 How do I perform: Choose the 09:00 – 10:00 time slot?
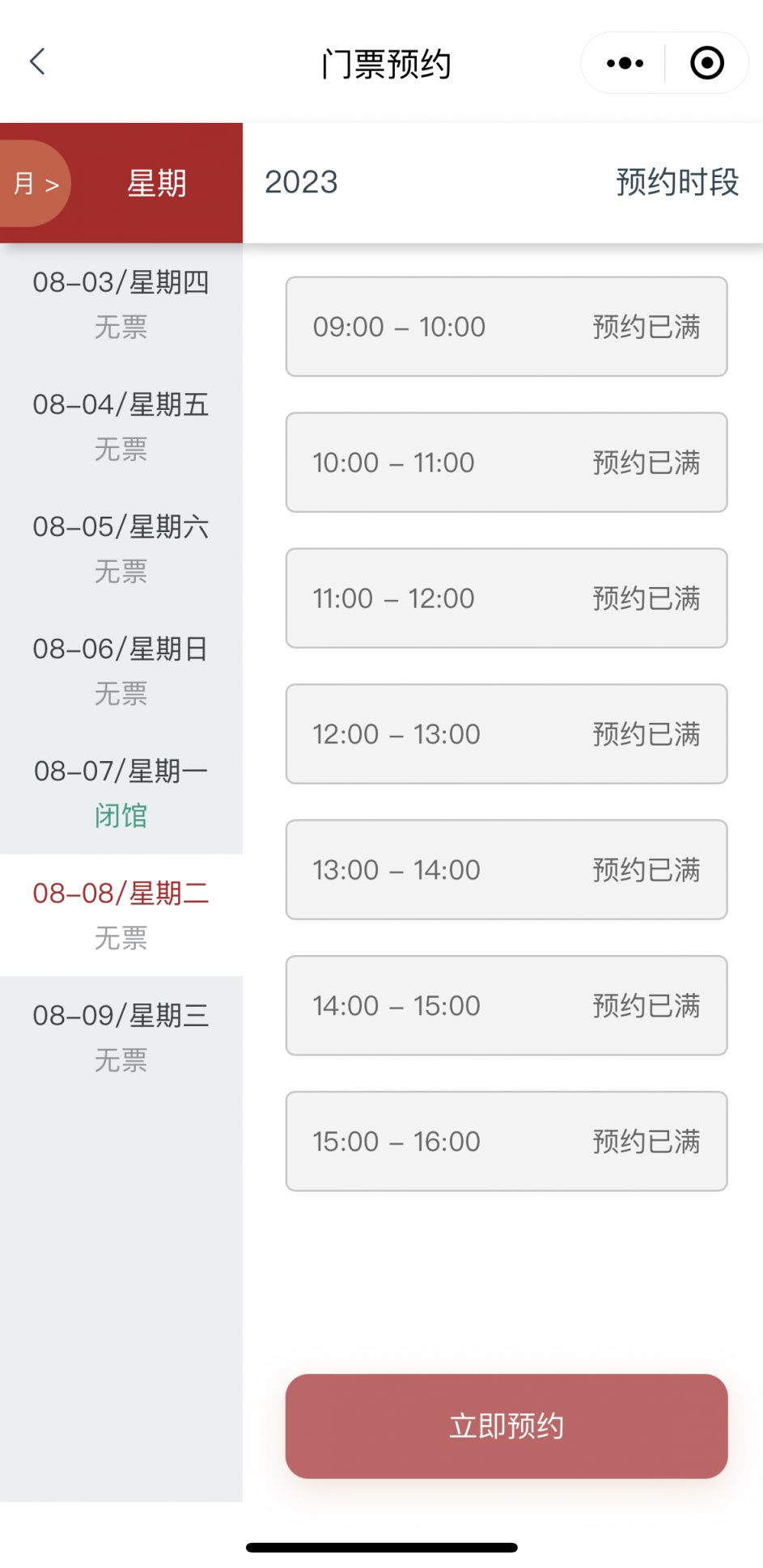tap(507, 327)
